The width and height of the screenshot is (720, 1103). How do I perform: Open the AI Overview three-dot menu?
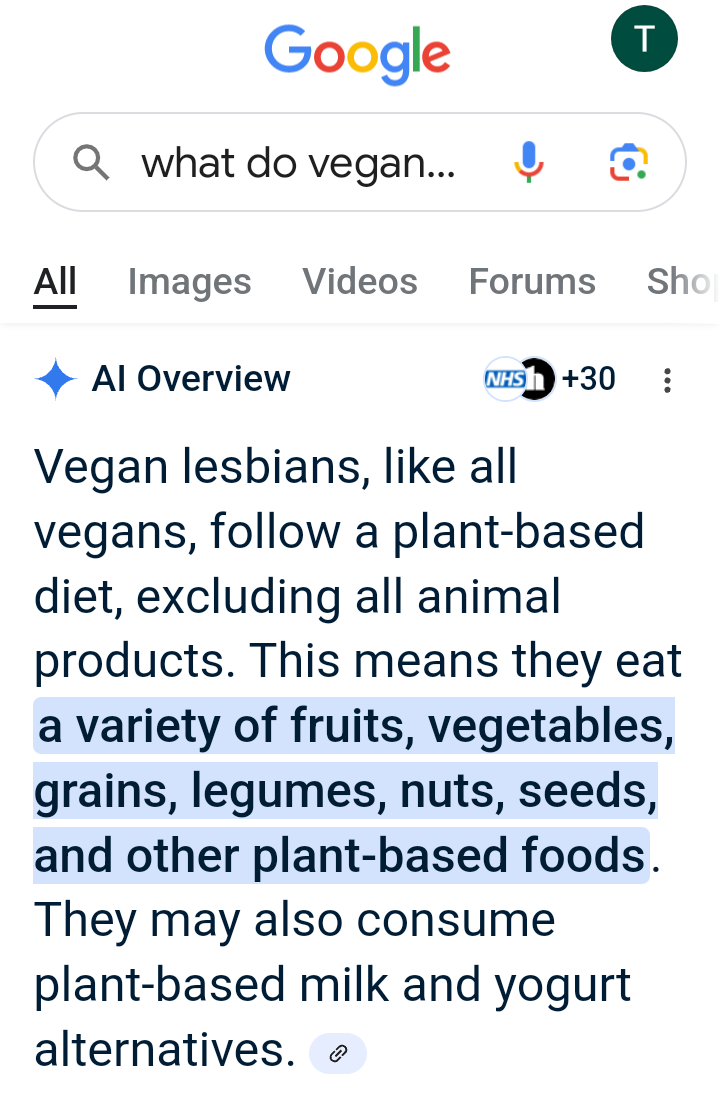(667, 380)
